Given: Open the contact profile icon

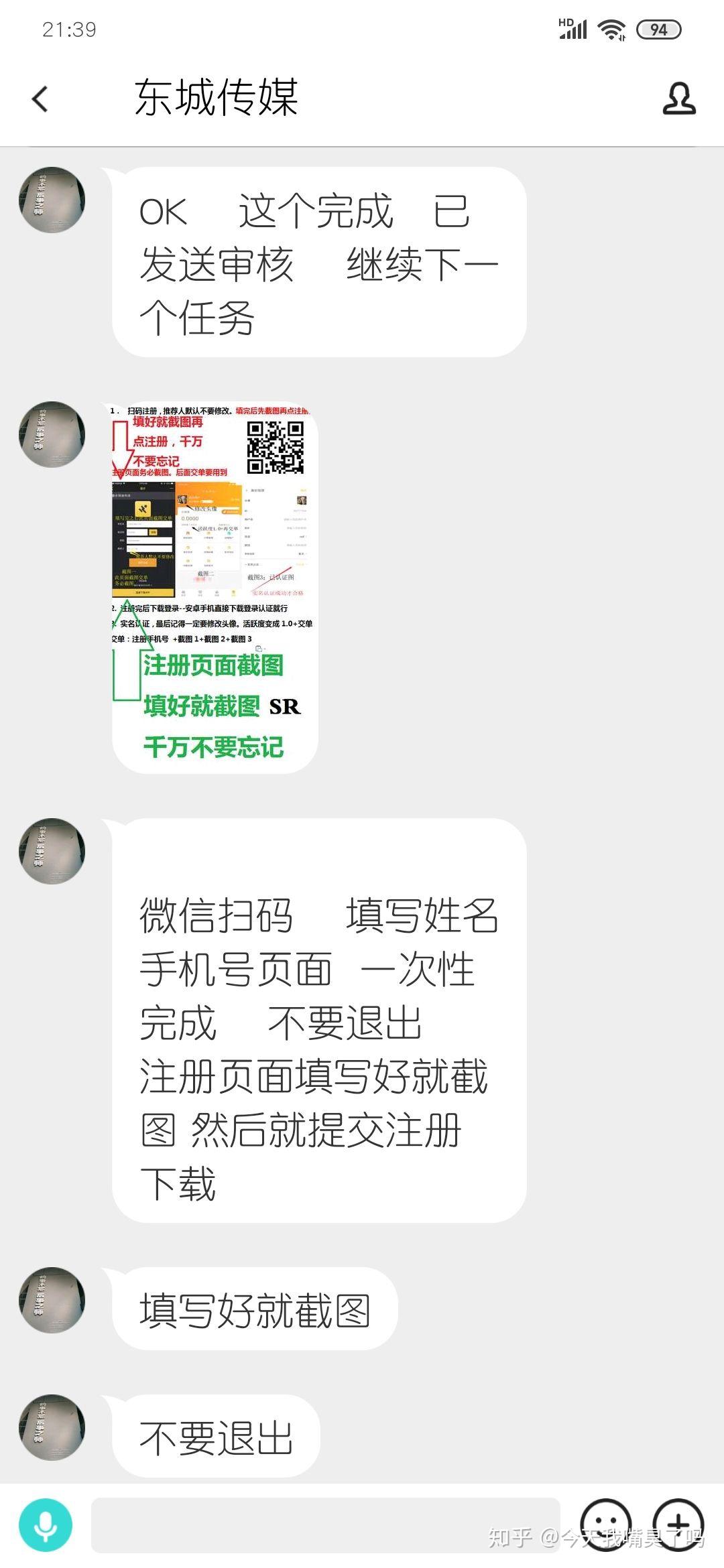Looking at the screenshot, I should point(679,99).
